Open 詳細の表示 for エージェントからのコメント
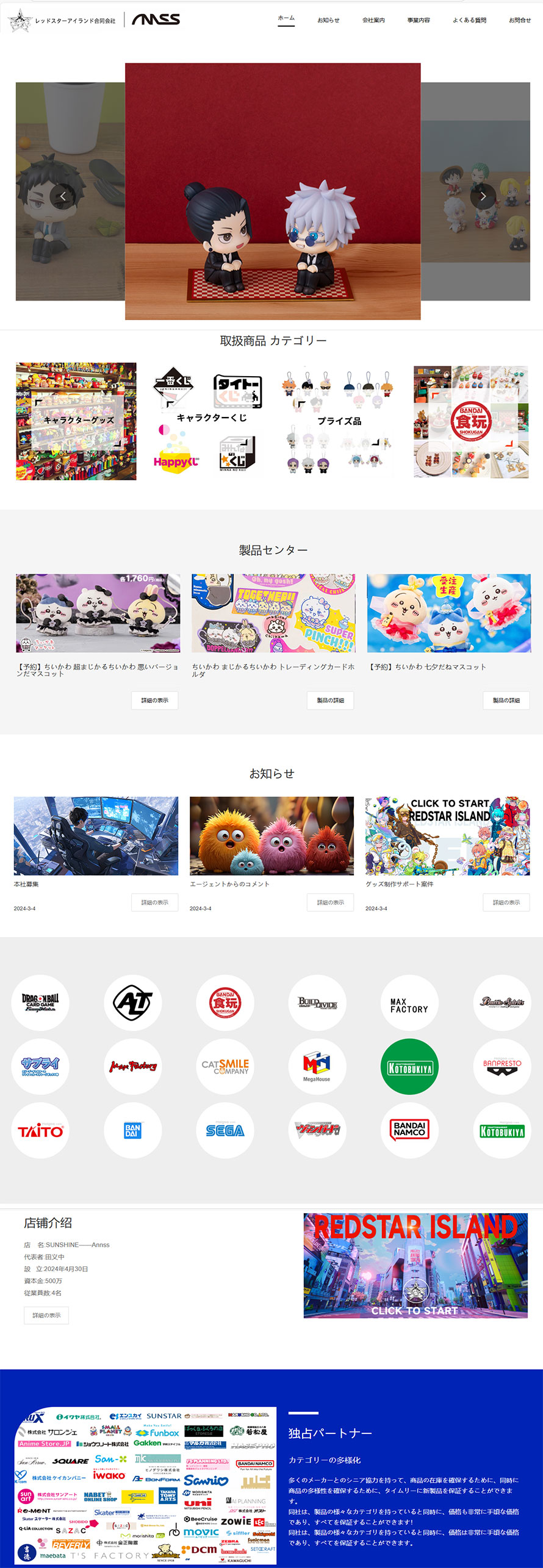This screenshot has width=543, height=1568. click(x=330, y=902)
